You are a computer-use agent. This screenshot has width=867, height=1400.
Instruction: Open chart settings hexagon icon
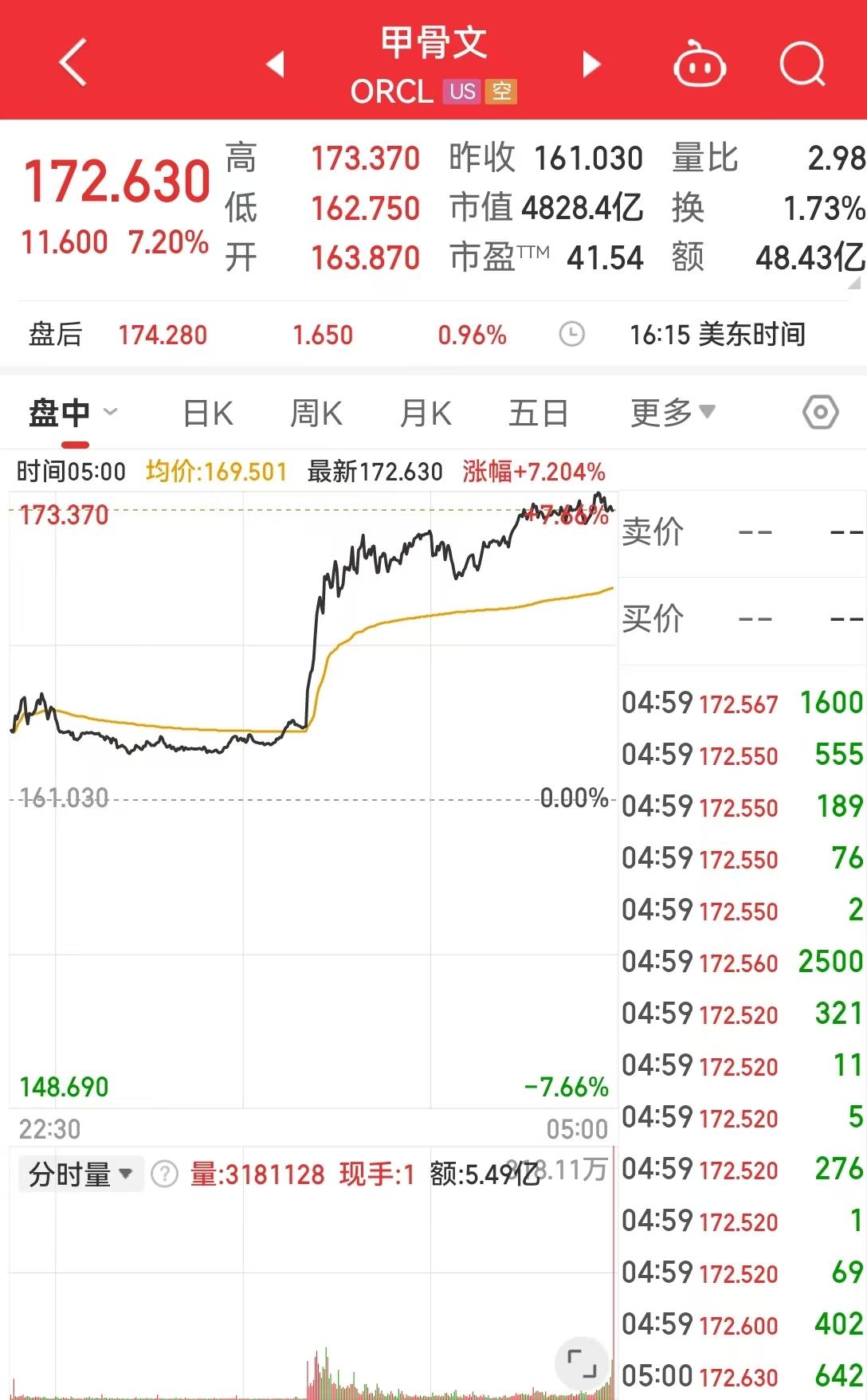pos(820,412)
